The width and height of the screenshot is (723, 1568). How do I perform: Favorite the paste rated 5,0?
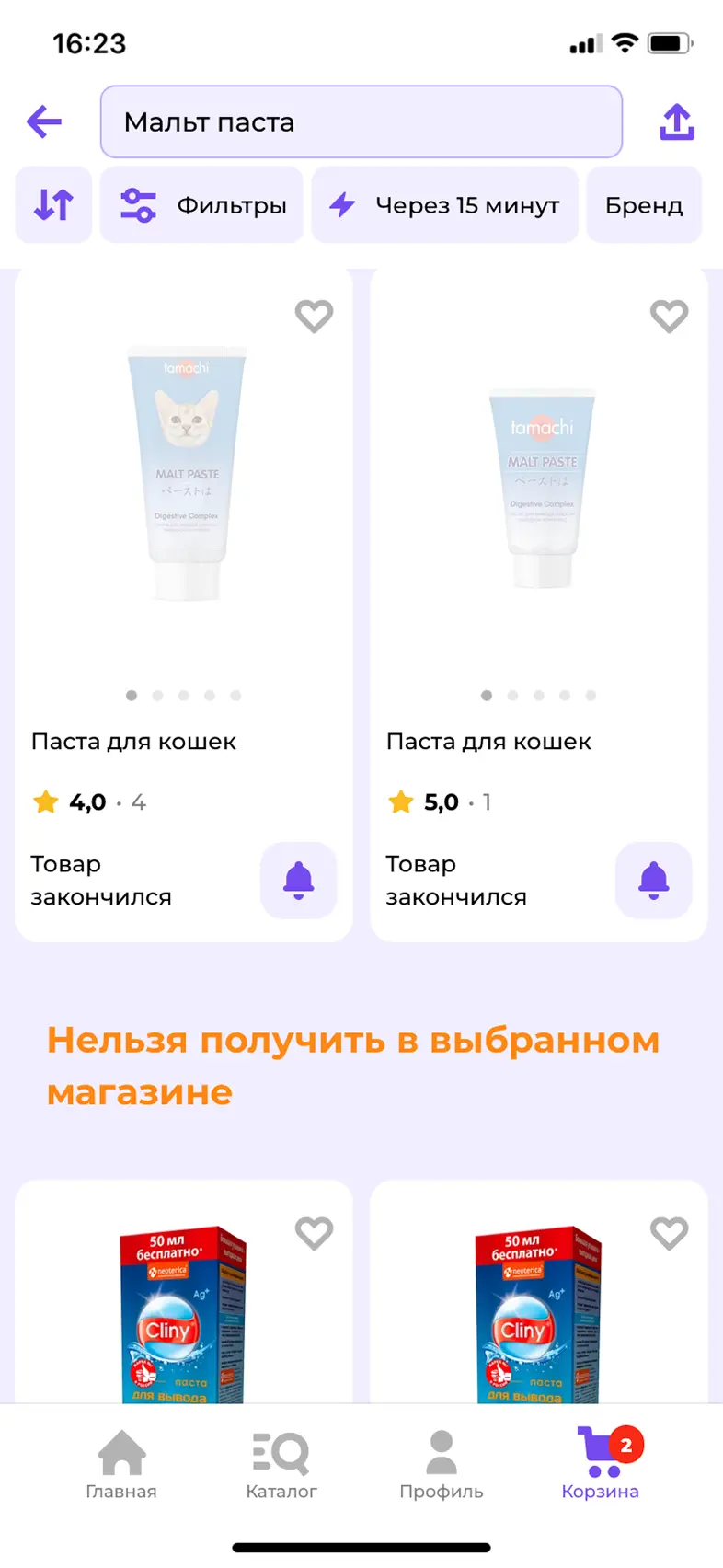669,316
